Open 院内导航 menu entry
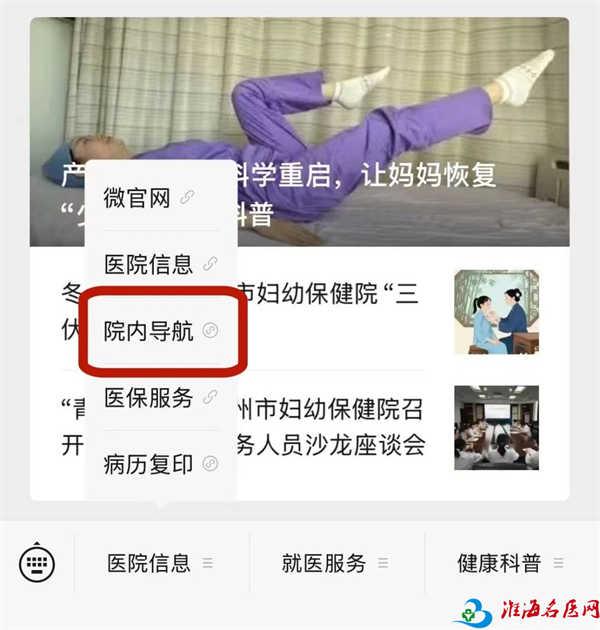This screenshot has width=600, height=630. 159,332
